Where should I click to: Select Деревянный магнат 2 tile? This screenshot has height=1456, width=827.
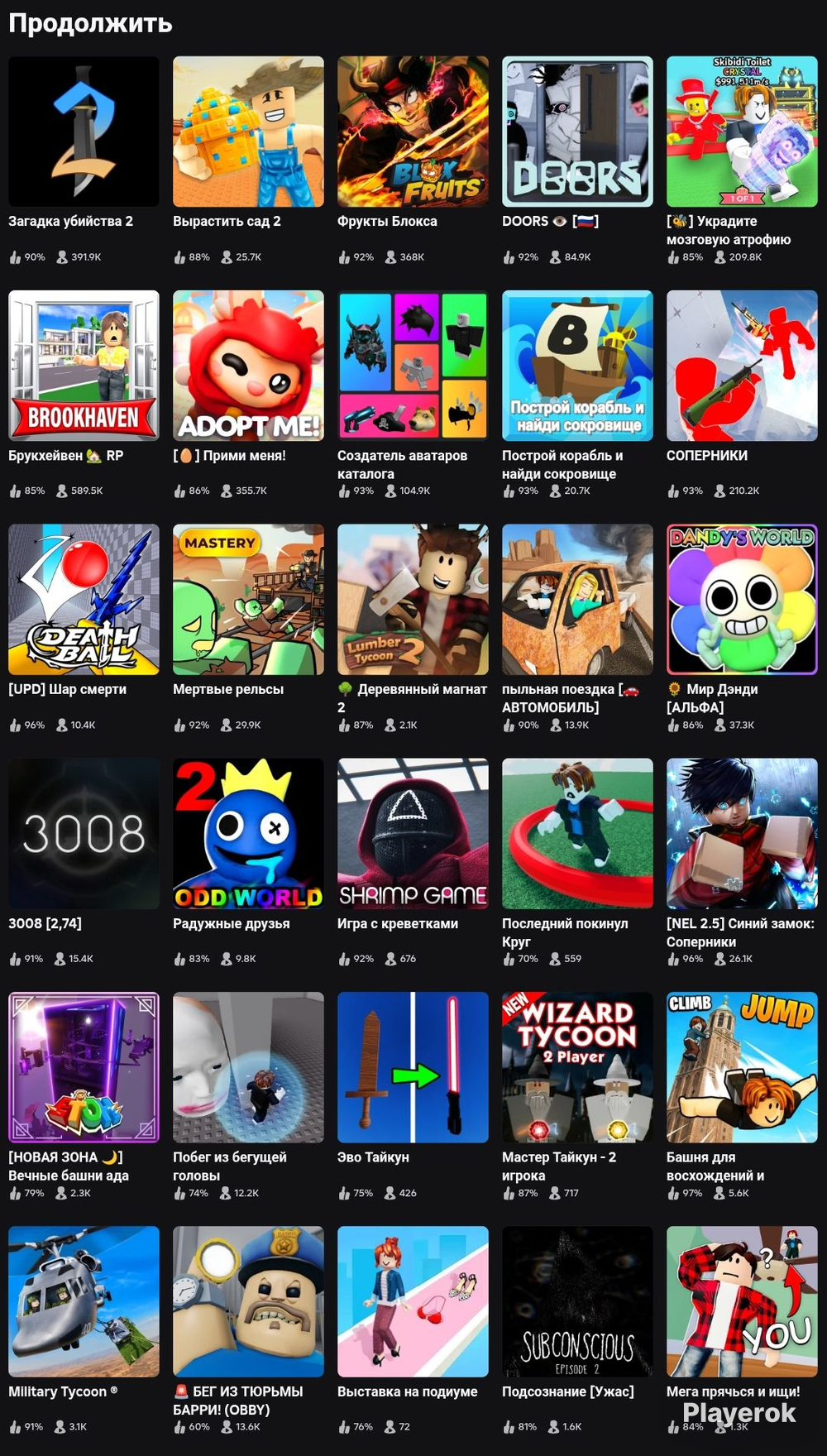click(413, 600)
